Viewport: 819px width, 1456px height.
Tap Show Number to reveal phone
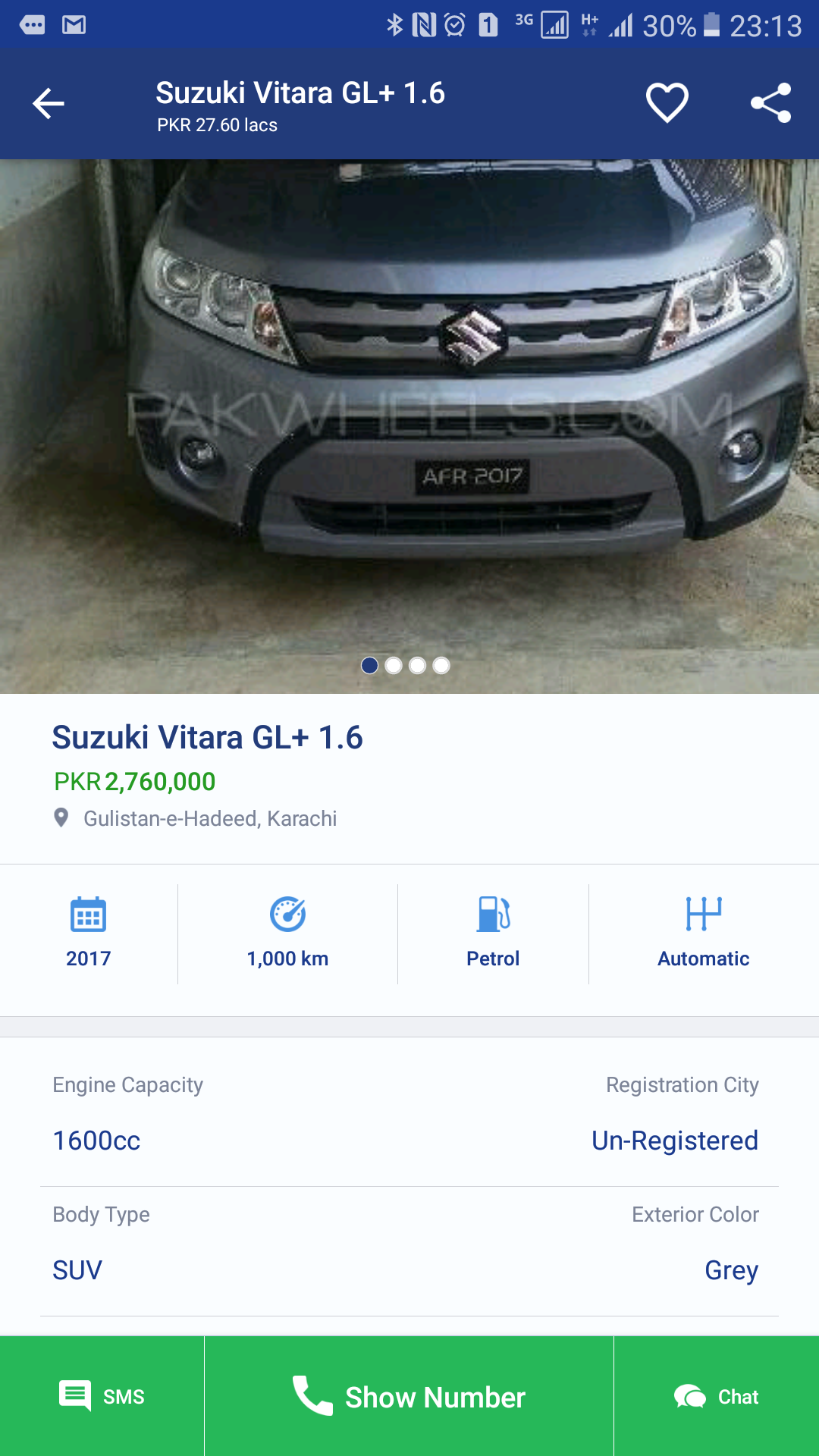[x=409, y=1396]
